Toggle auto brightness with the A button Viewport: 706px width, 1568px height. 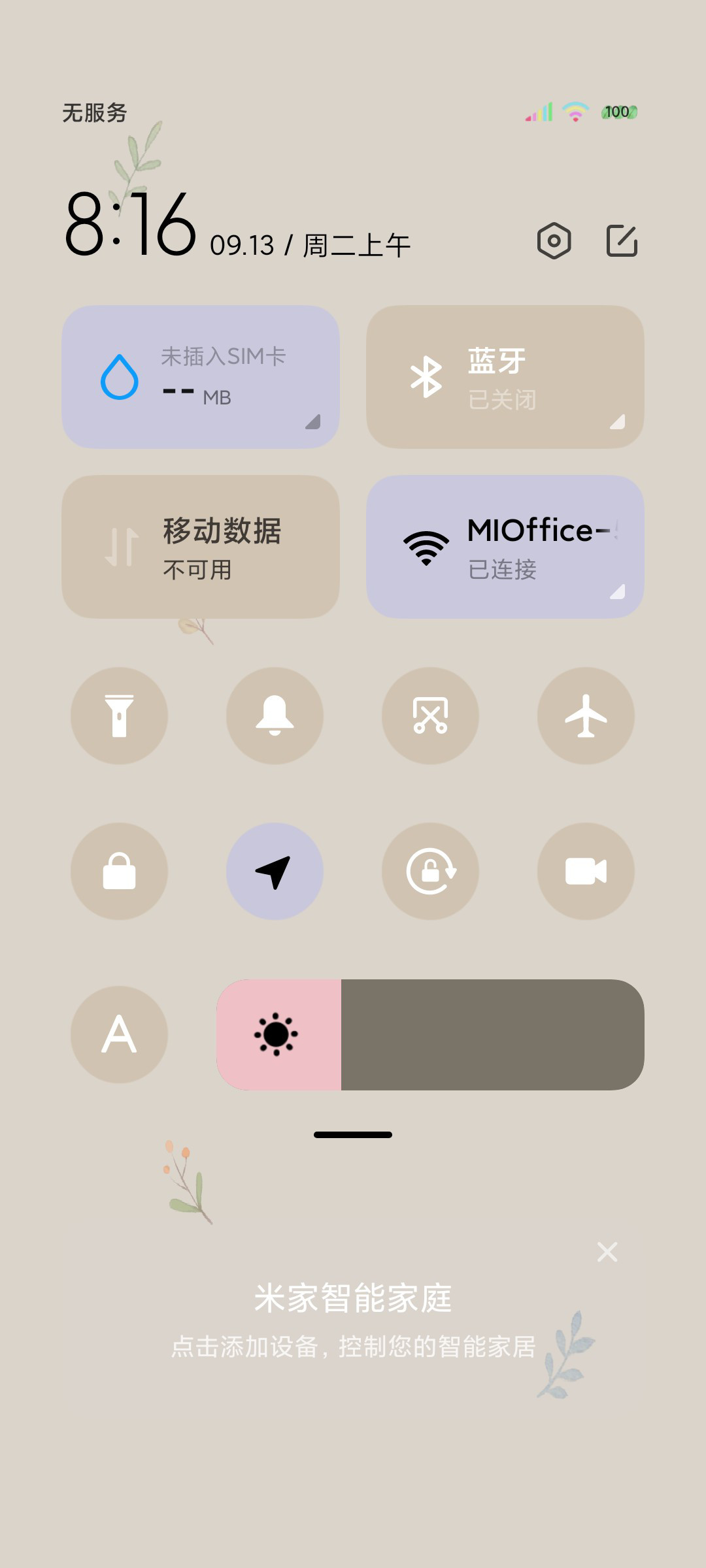click(x=119, y=1035)
